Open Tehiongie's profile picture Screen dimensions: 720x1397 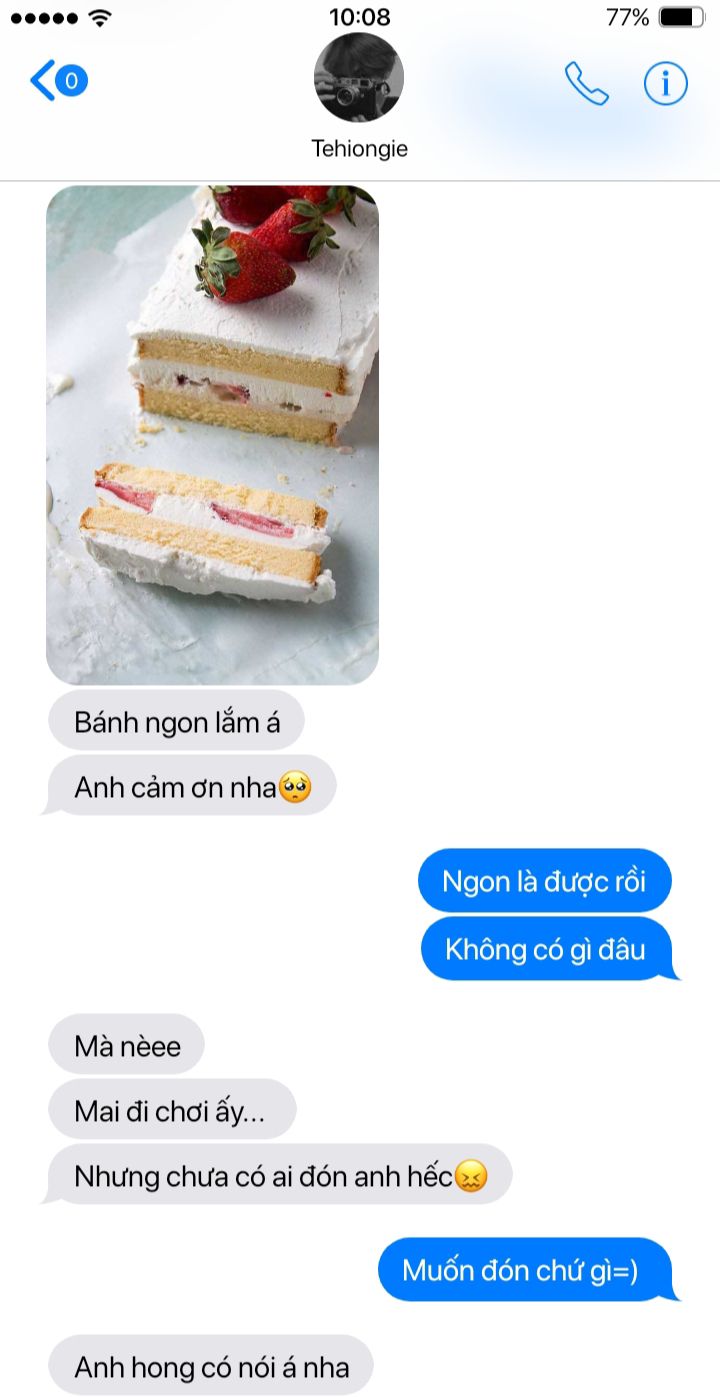tap(359, 80)
